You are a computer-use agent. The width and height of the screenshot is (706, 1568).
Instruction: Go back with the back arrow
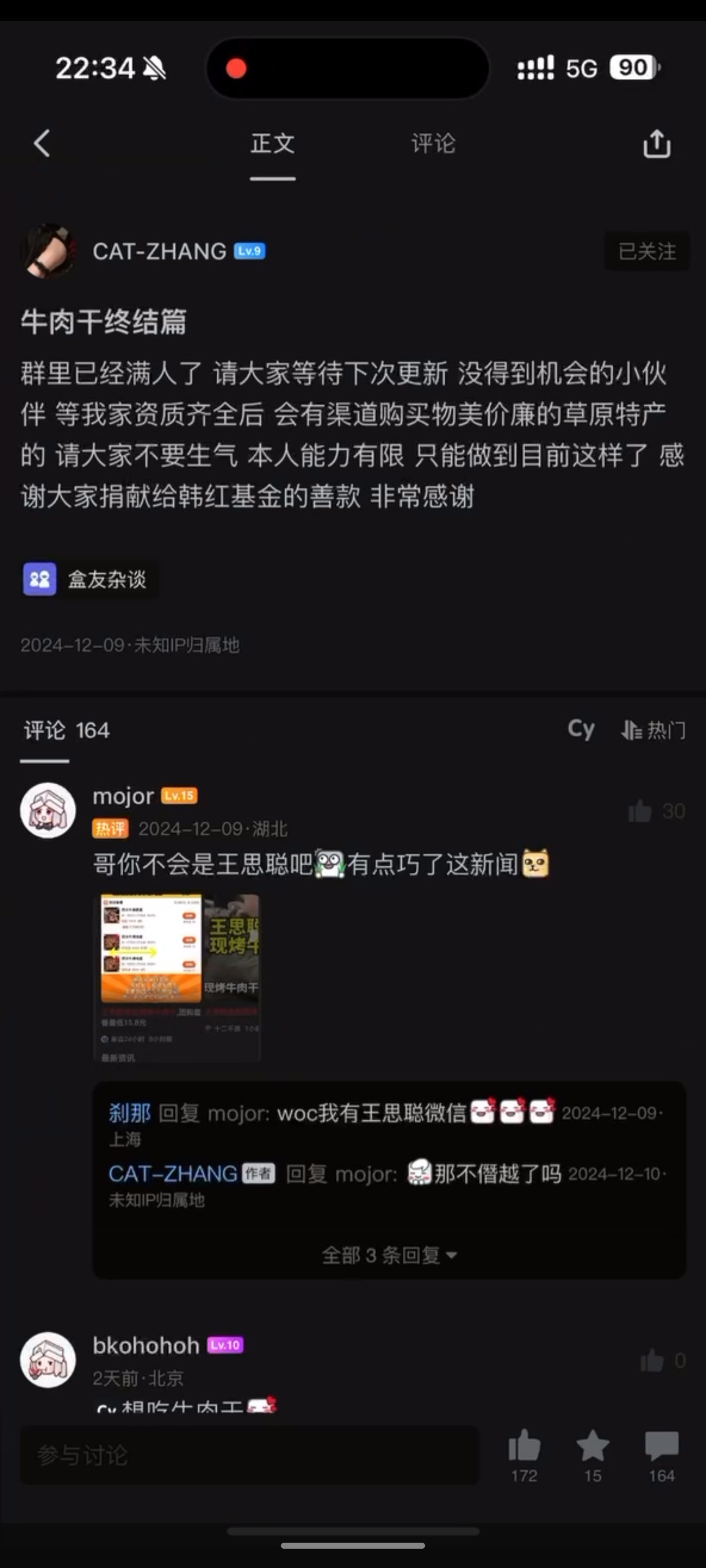[42, 144]
